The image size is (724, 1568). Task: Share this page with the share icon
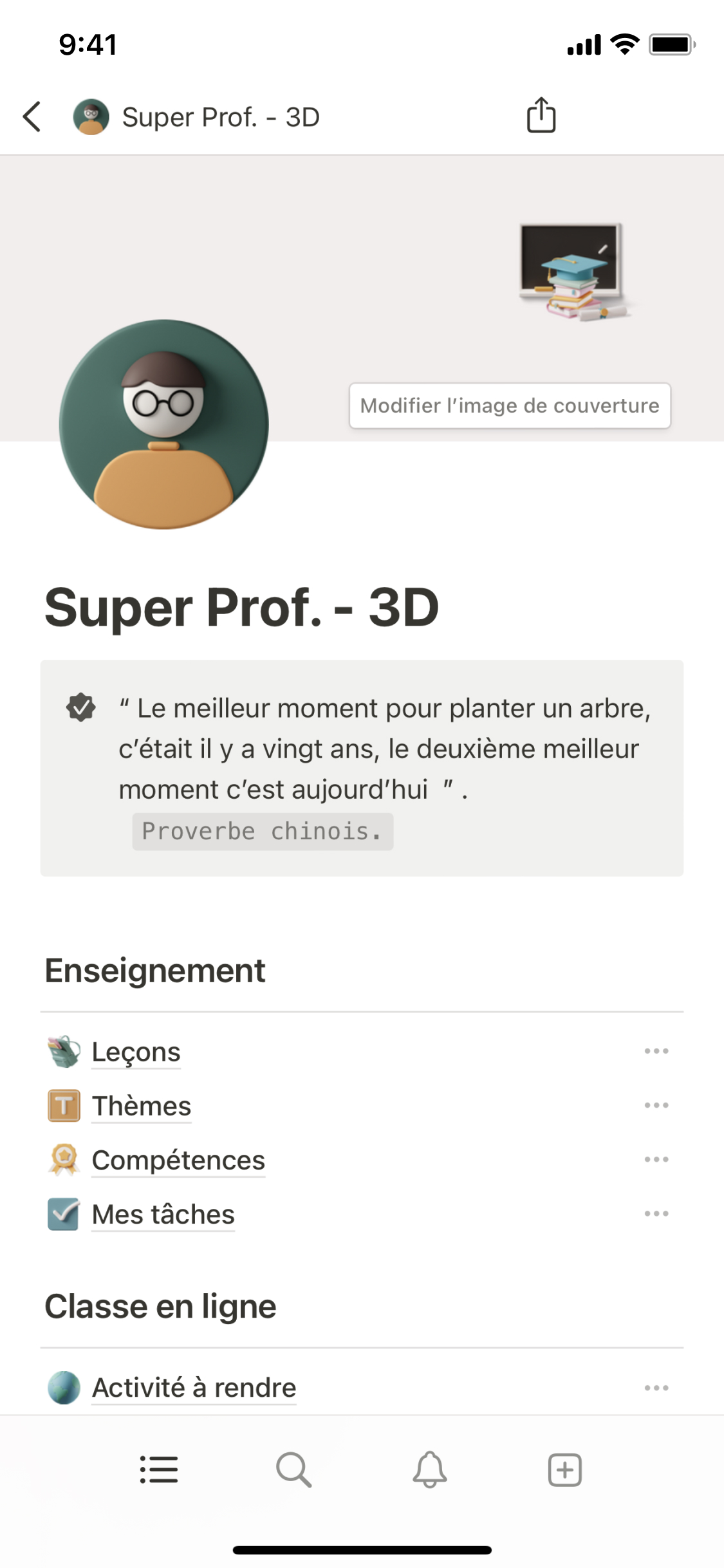point(541,116)
